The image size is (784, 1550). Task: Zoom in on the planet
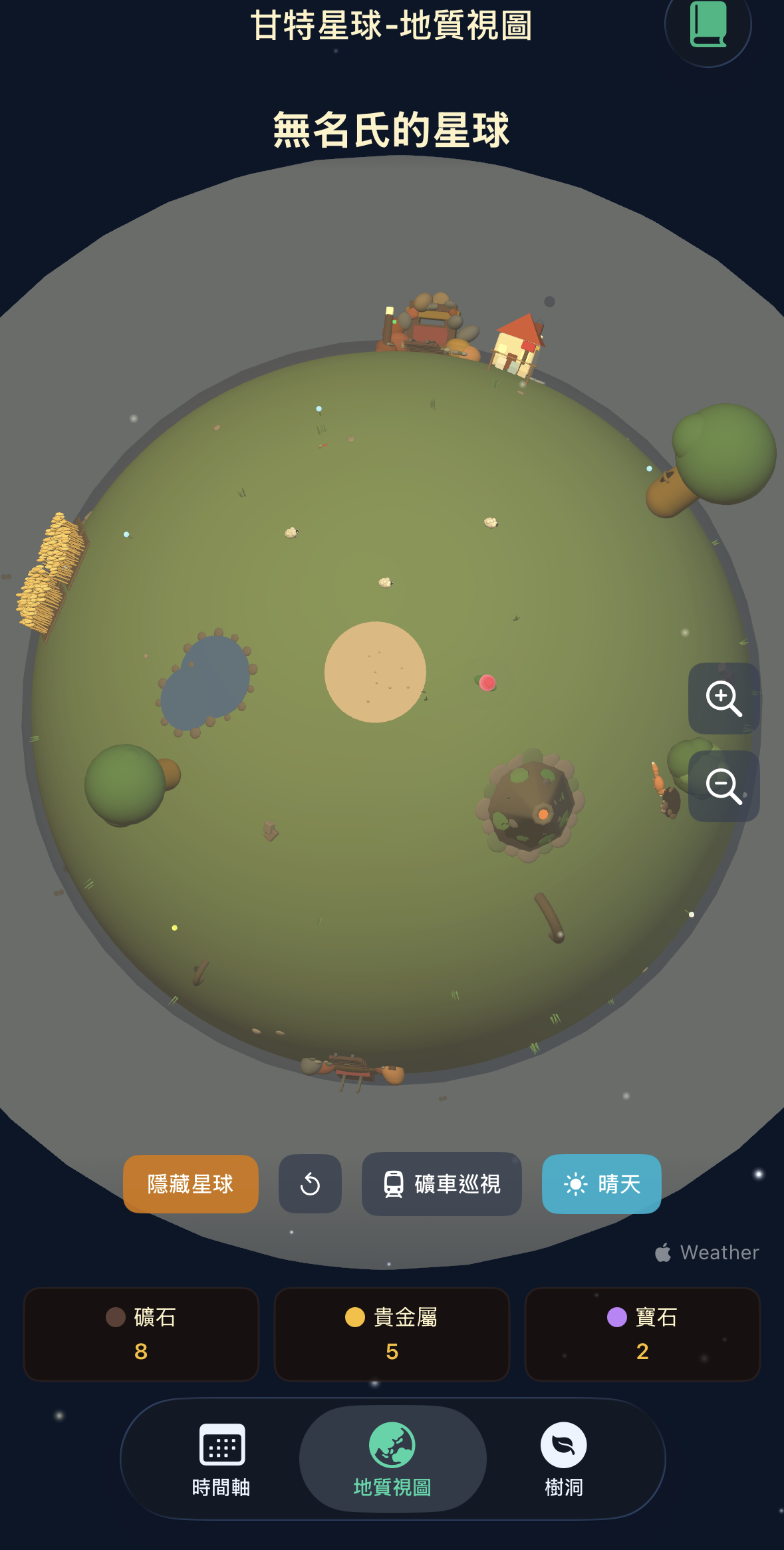pyautogui.click(x=723, y=698)
